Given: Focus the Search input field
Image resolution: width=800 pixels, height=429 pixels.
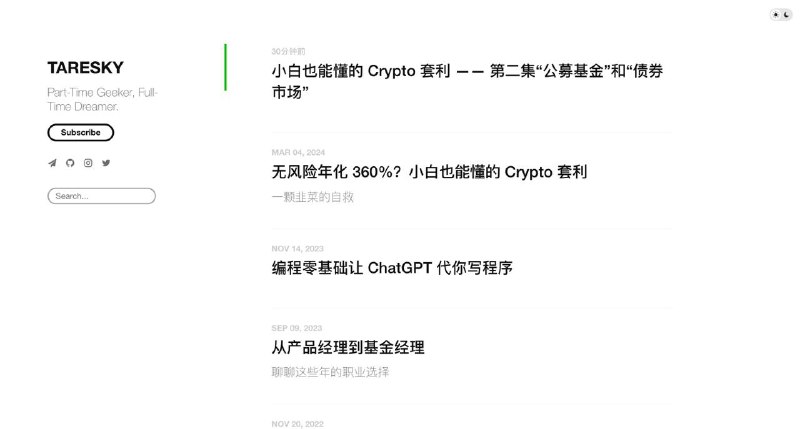Looking at the screenshot, I should (101, 196).
